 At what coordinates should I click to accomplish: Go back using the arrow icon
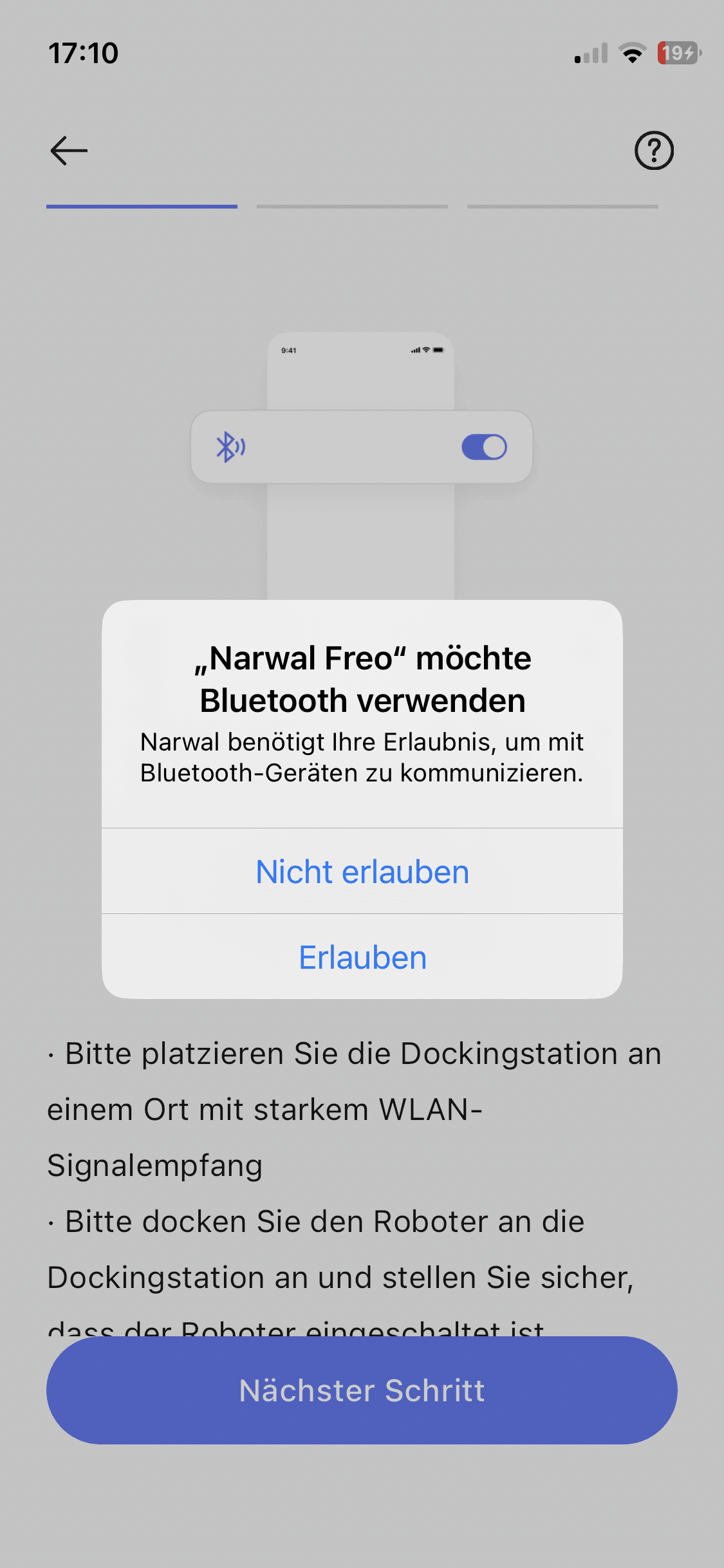coord(69,151)
